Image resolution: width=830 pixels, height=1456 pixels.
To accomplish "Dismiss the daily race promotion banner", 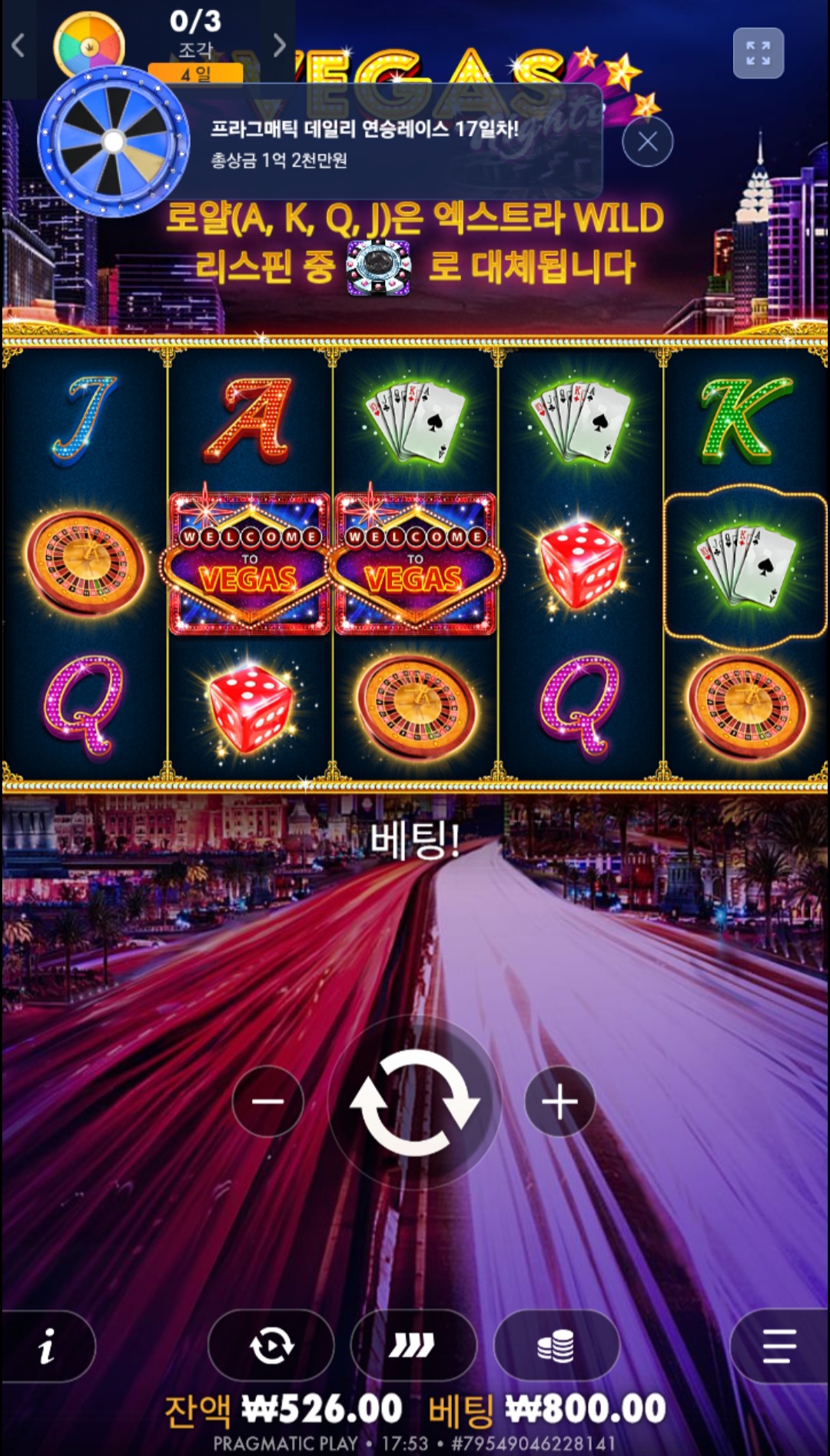I will [x=647, y=141].
